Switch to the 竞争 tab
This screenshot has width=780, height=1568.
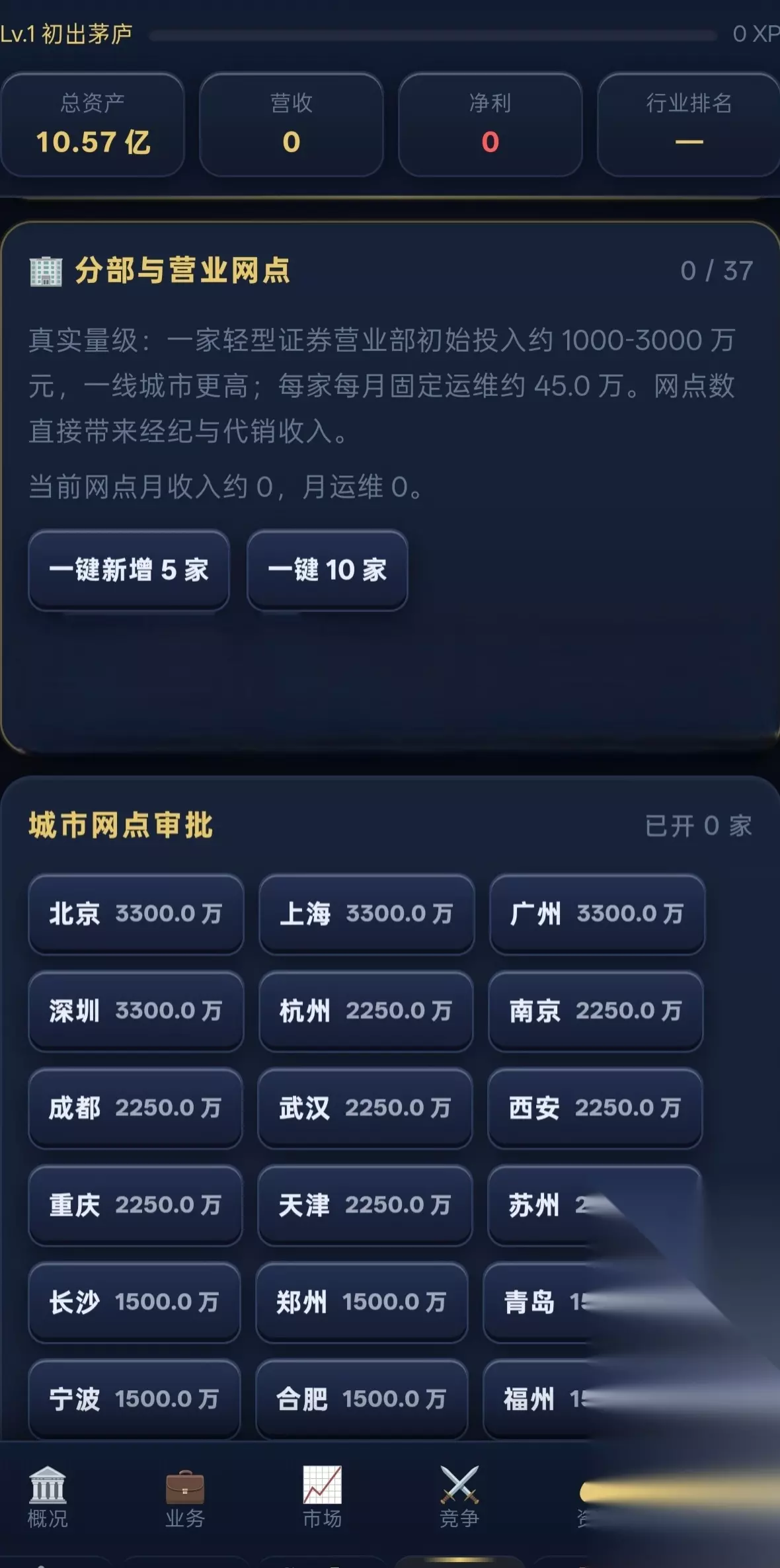pos(459,1497)
